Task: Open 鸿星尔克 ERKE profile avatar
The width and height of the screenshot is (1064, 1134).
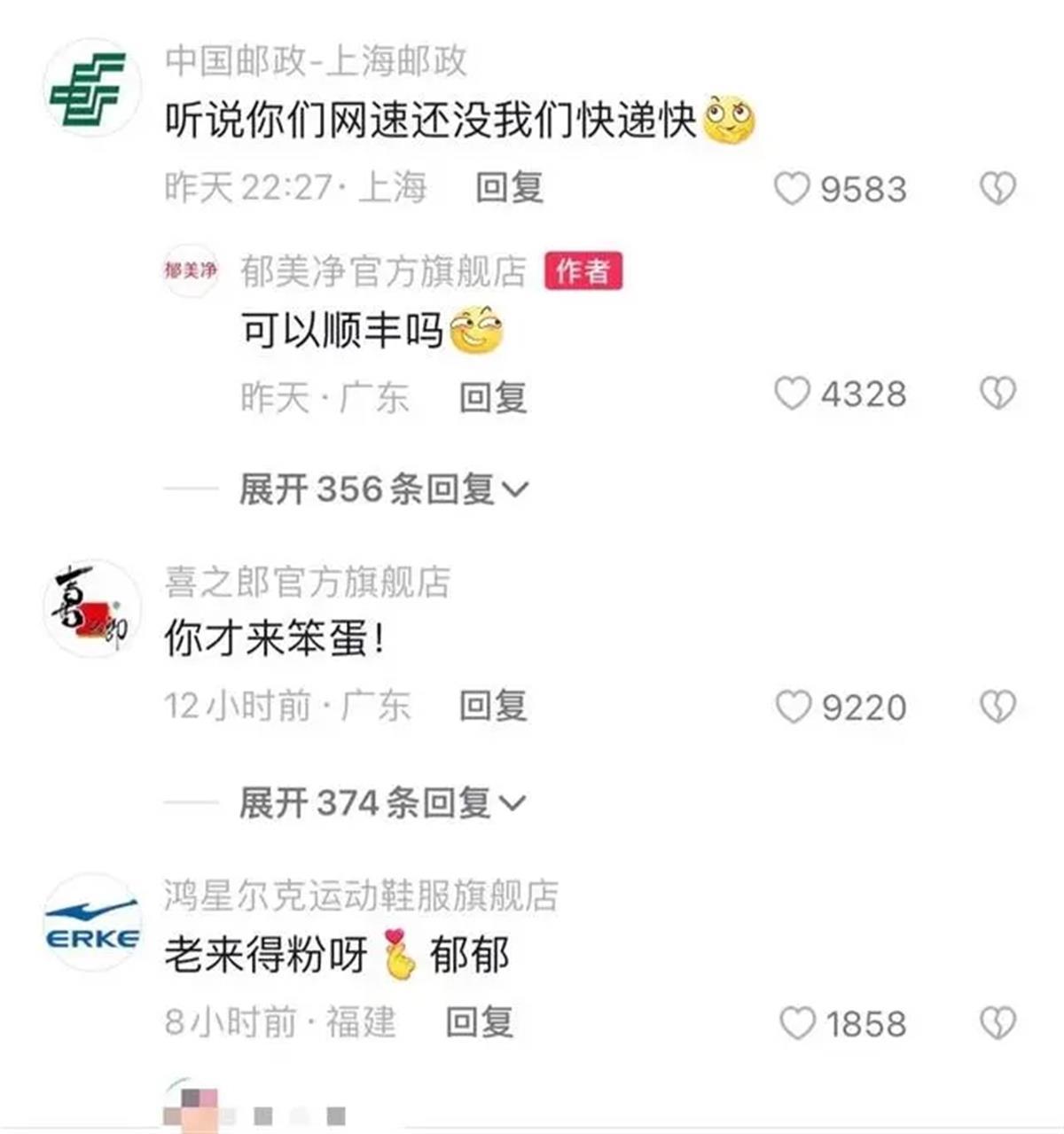Action: point(91,923)
